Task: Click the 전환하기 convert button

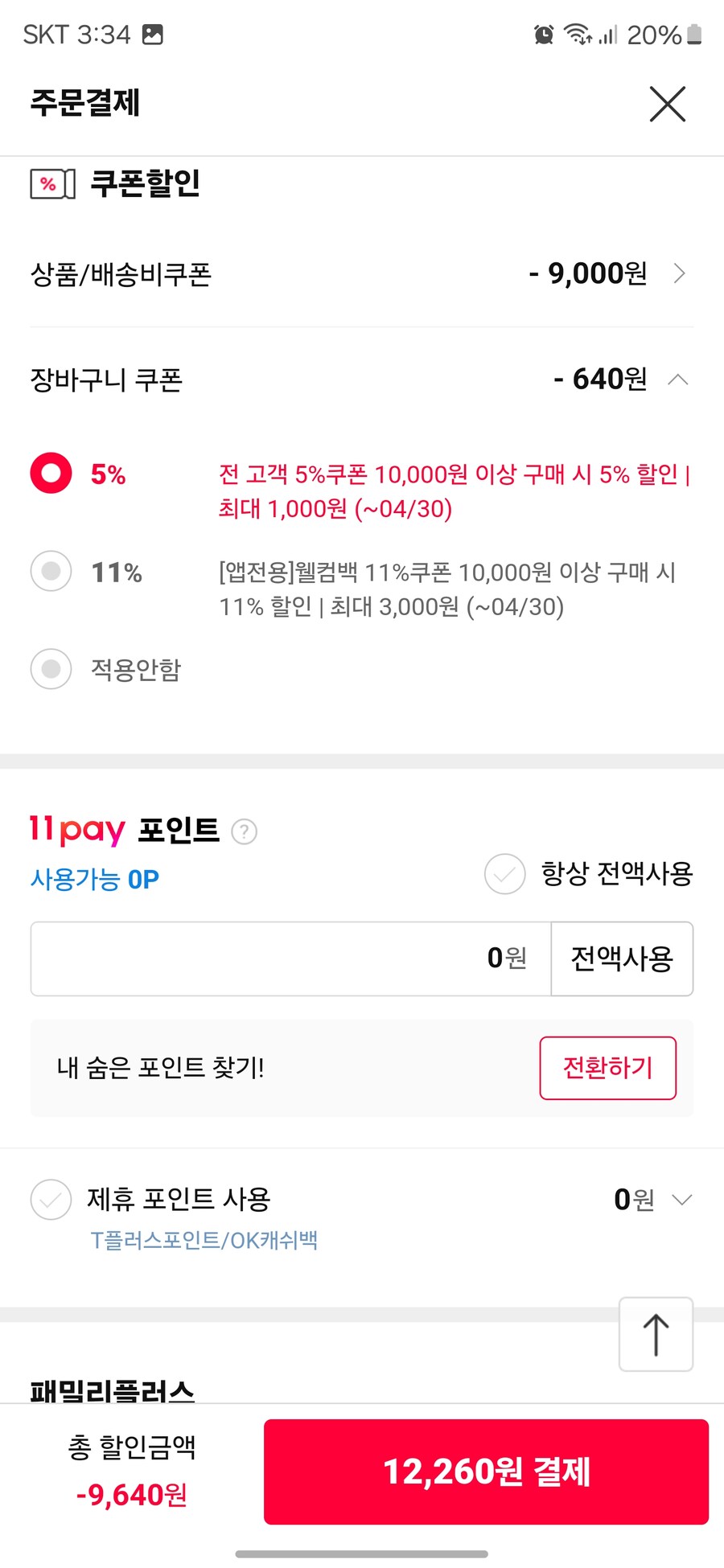Action: (607, 1068)
